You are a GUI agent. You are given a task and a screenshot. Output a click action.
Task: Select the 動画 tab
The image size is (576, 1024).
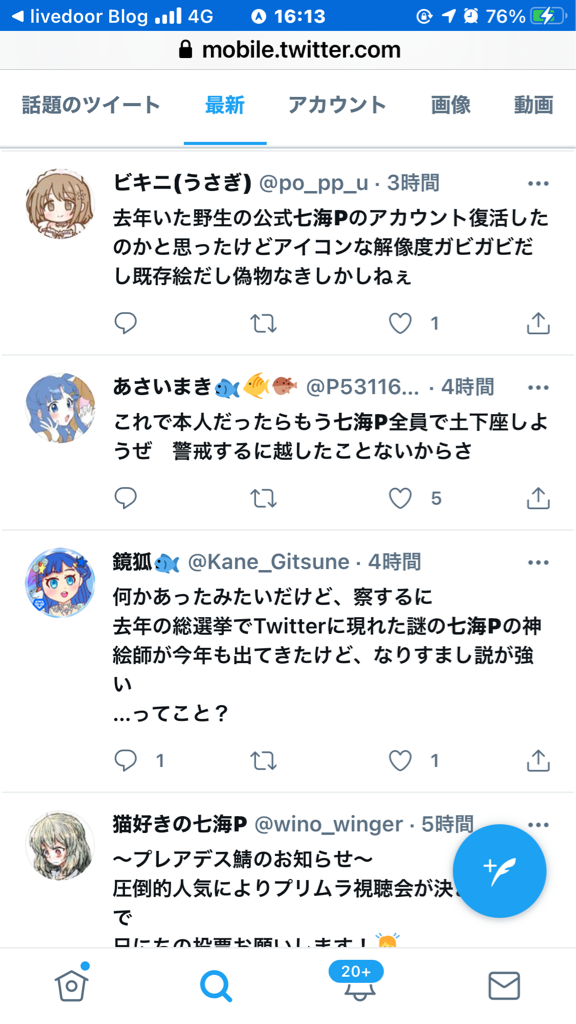[534, 104]
